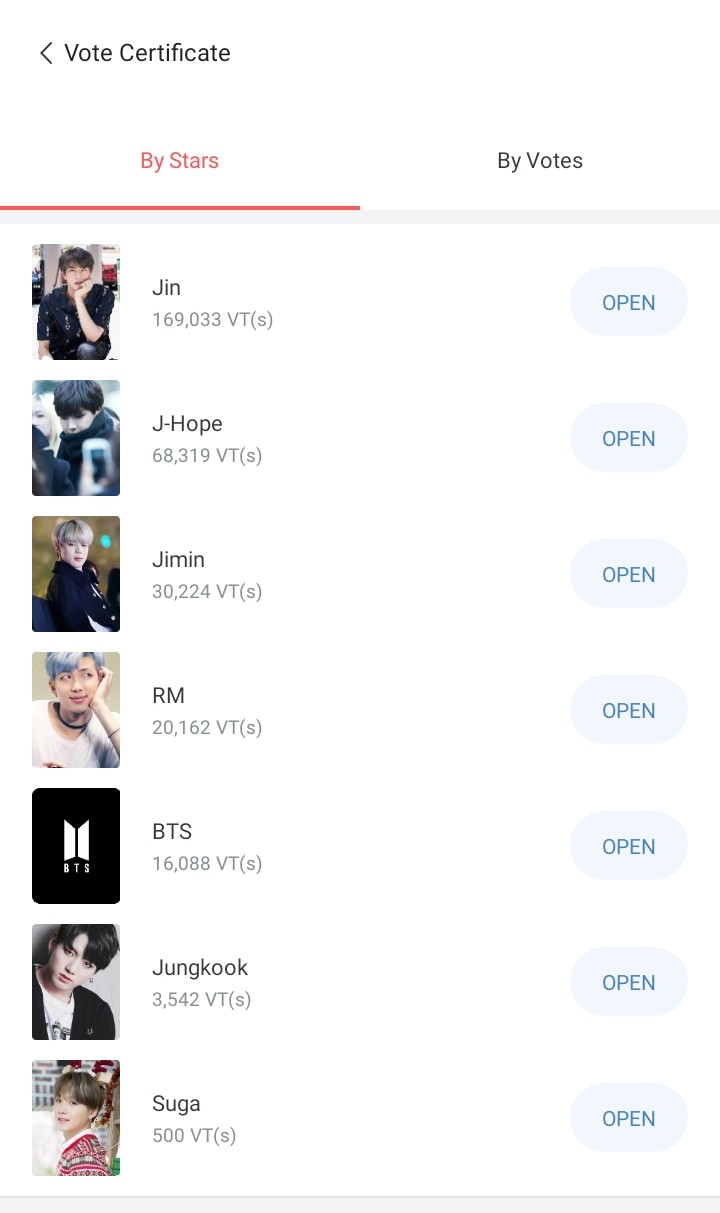This screenshot has height=1213, width=720.
Task: Go back from Vote Certificate
Action: (x=45, y=54)
